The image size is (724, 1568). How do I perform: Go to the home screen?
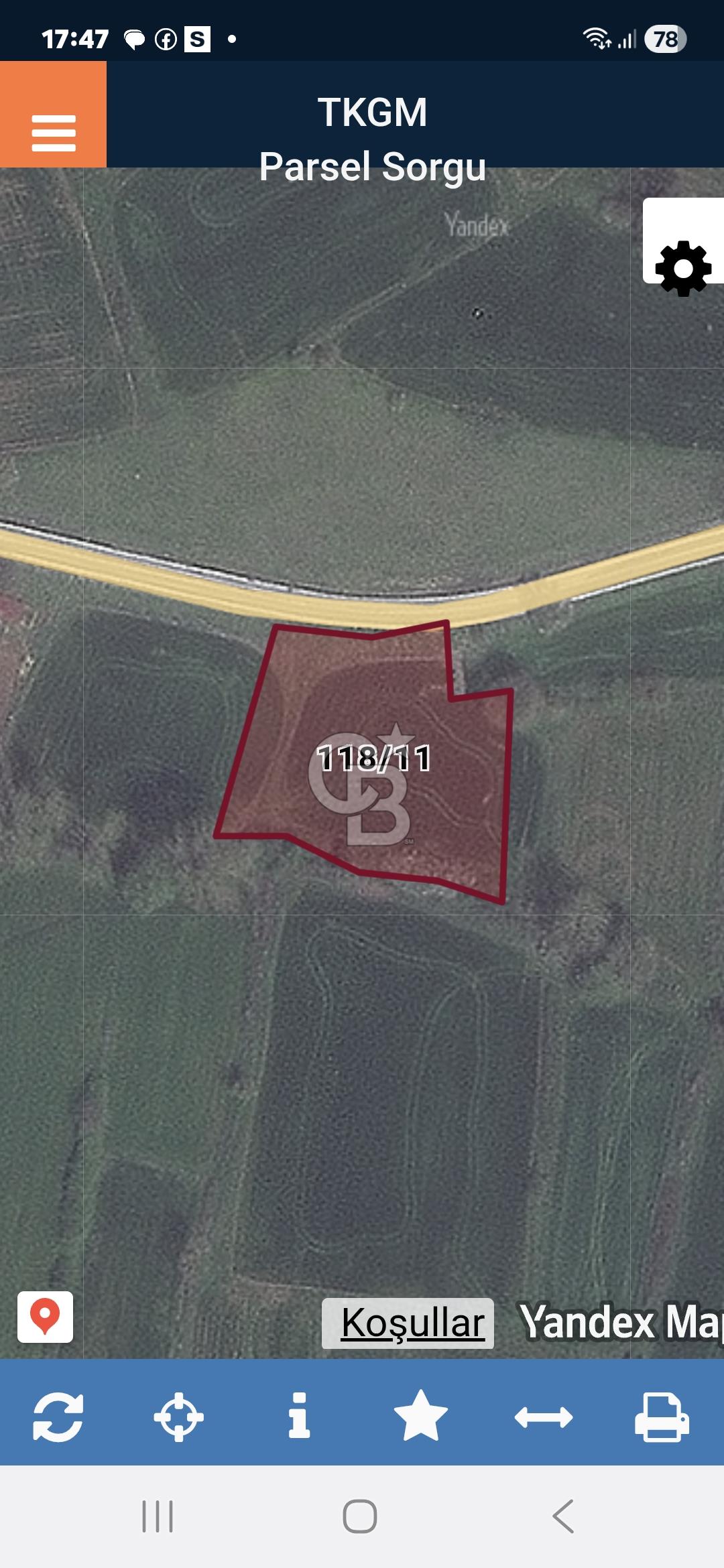click(360, 1516)
